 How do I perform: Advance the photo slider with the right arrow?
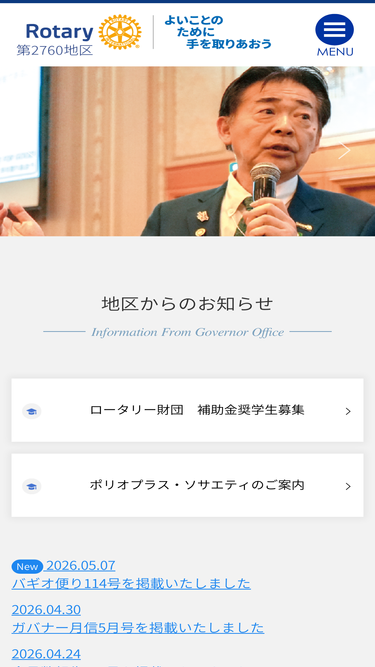pyautogui.click(x=344, y=151)
